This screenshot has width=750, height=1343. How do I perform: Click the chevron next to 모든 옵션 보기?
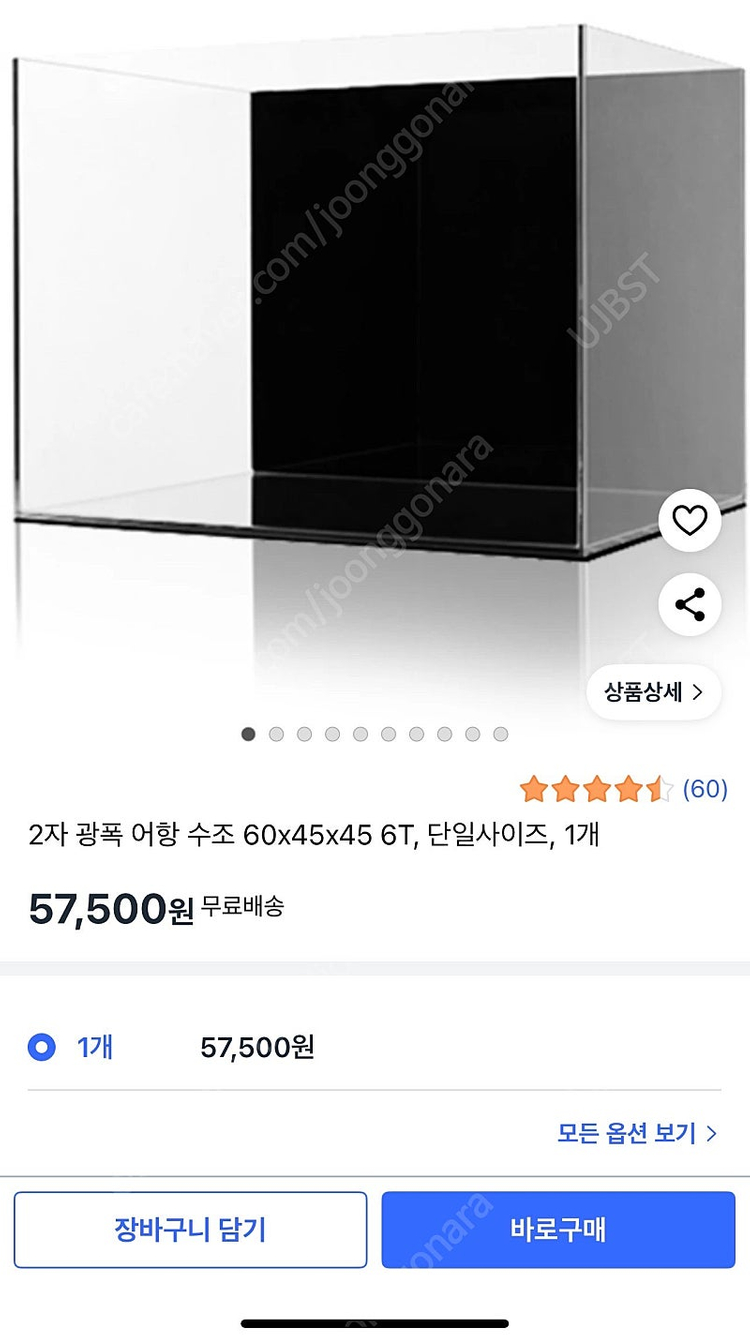pyautogui.click(x=710, y=1133)
